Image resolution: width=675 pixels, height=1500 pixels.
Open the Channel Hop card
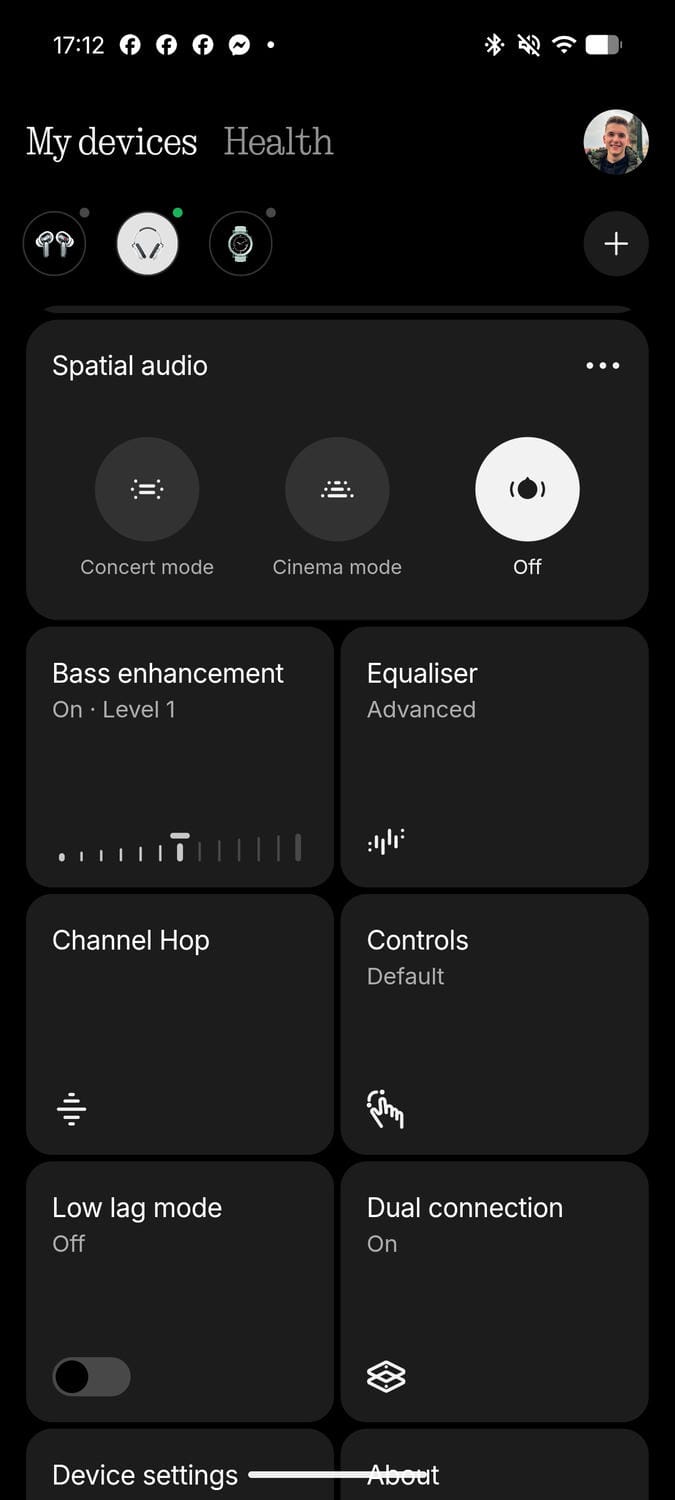click(x=180, y=1024)
